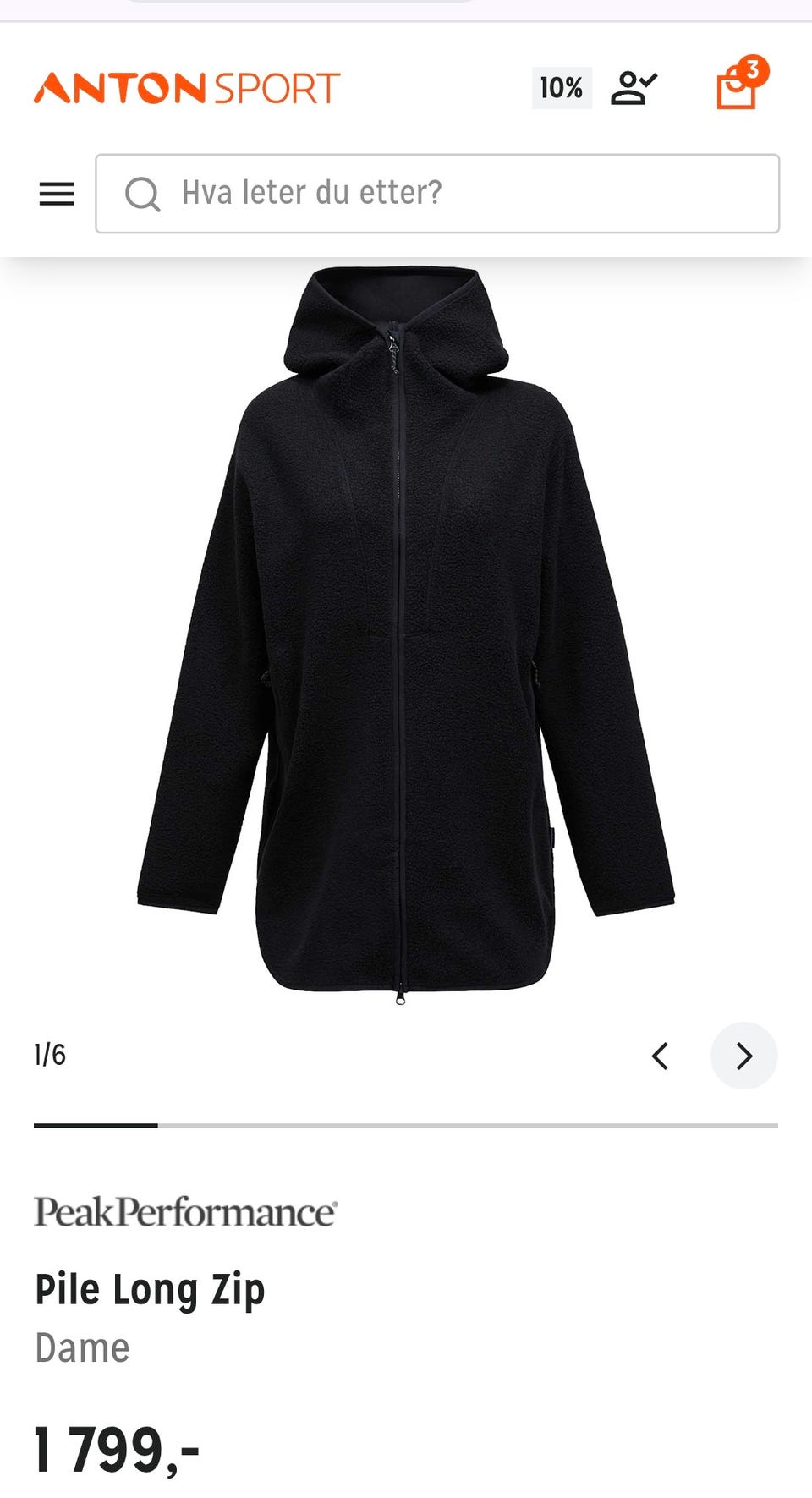
Task: Open the Anton Sport home logo
Action: [187, 88]
